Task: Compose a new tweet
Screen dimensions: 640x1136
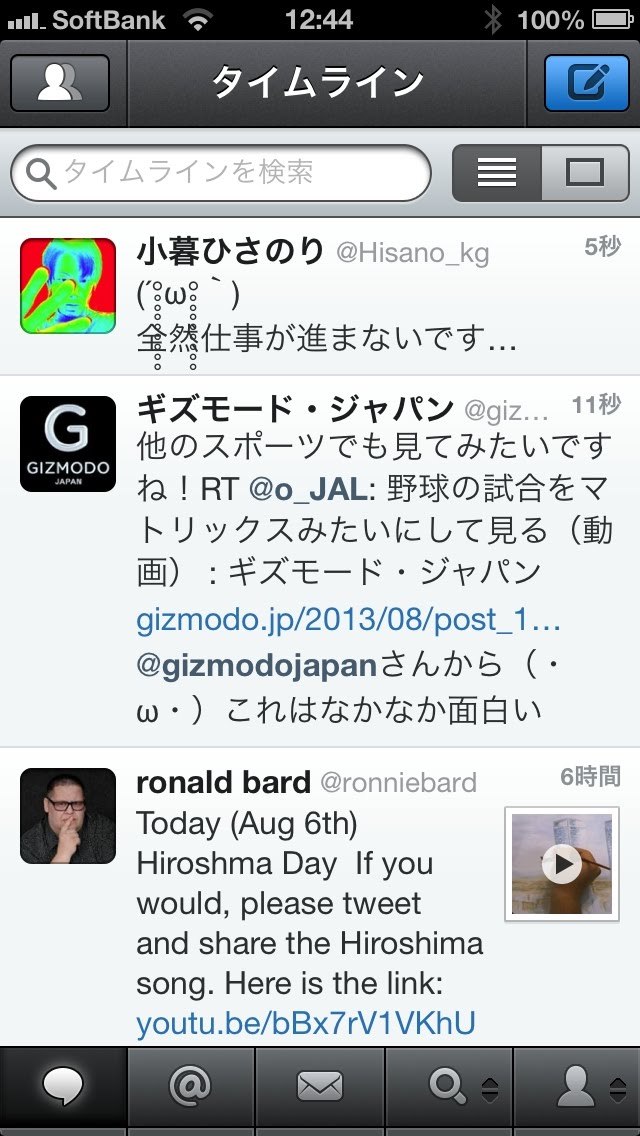Action: pos(585,82)
